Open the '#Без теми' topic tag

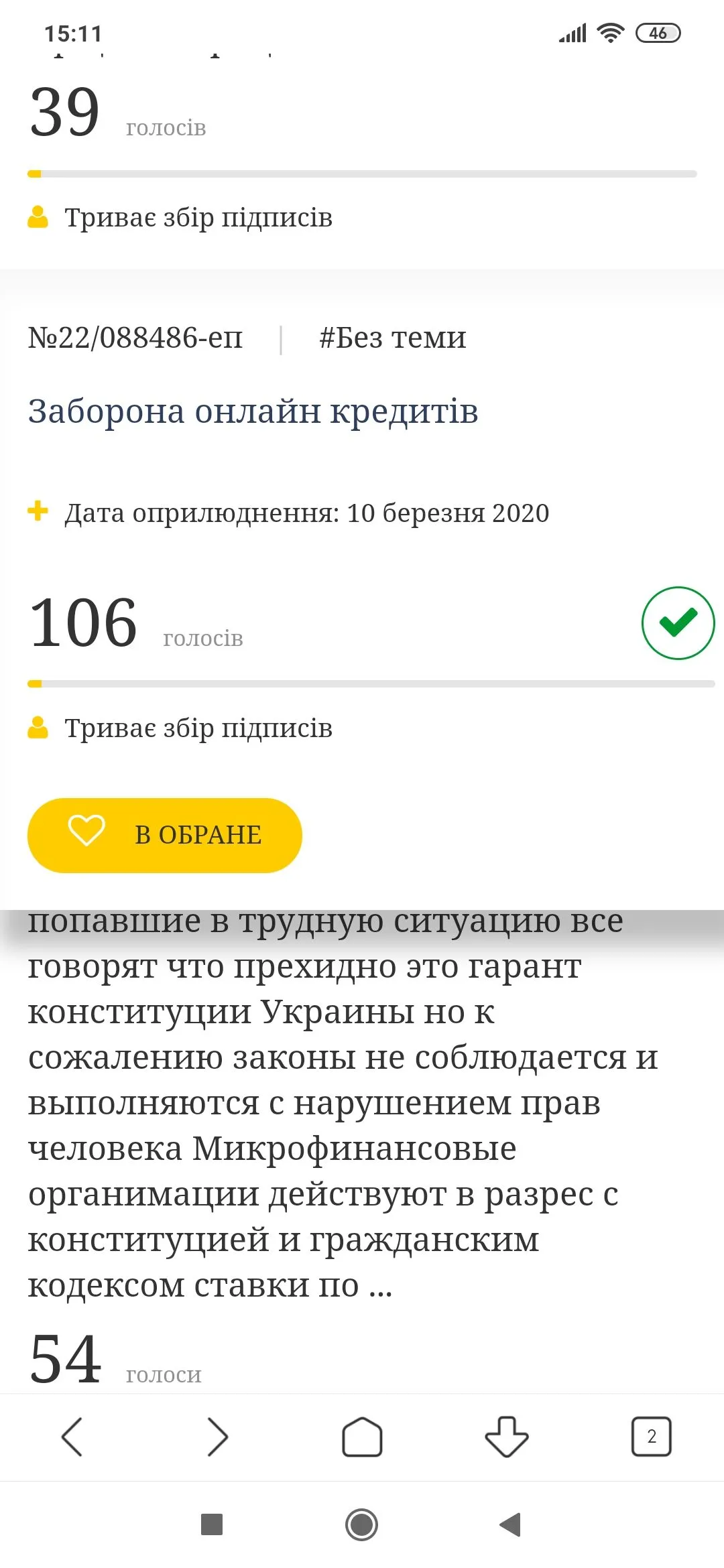tap(392, 338)
